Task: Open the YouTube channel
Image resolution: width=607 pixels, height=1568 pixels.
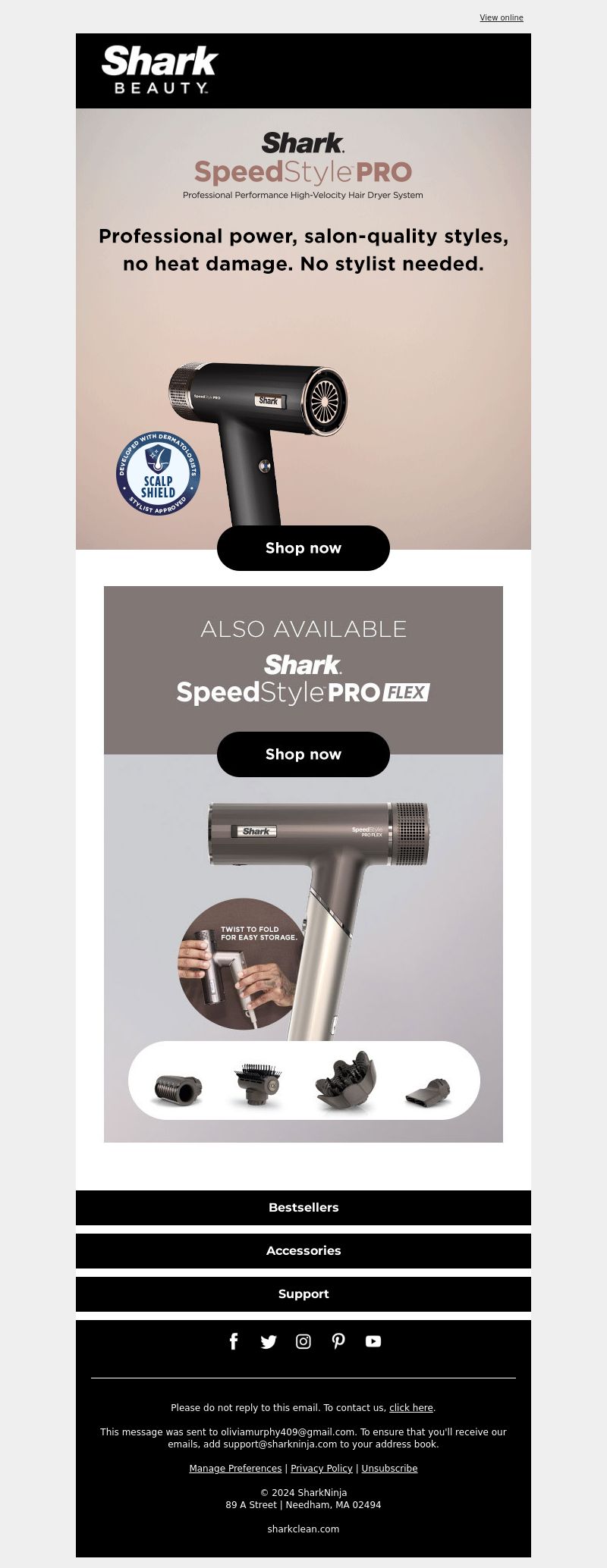Action: point(373,1341)
